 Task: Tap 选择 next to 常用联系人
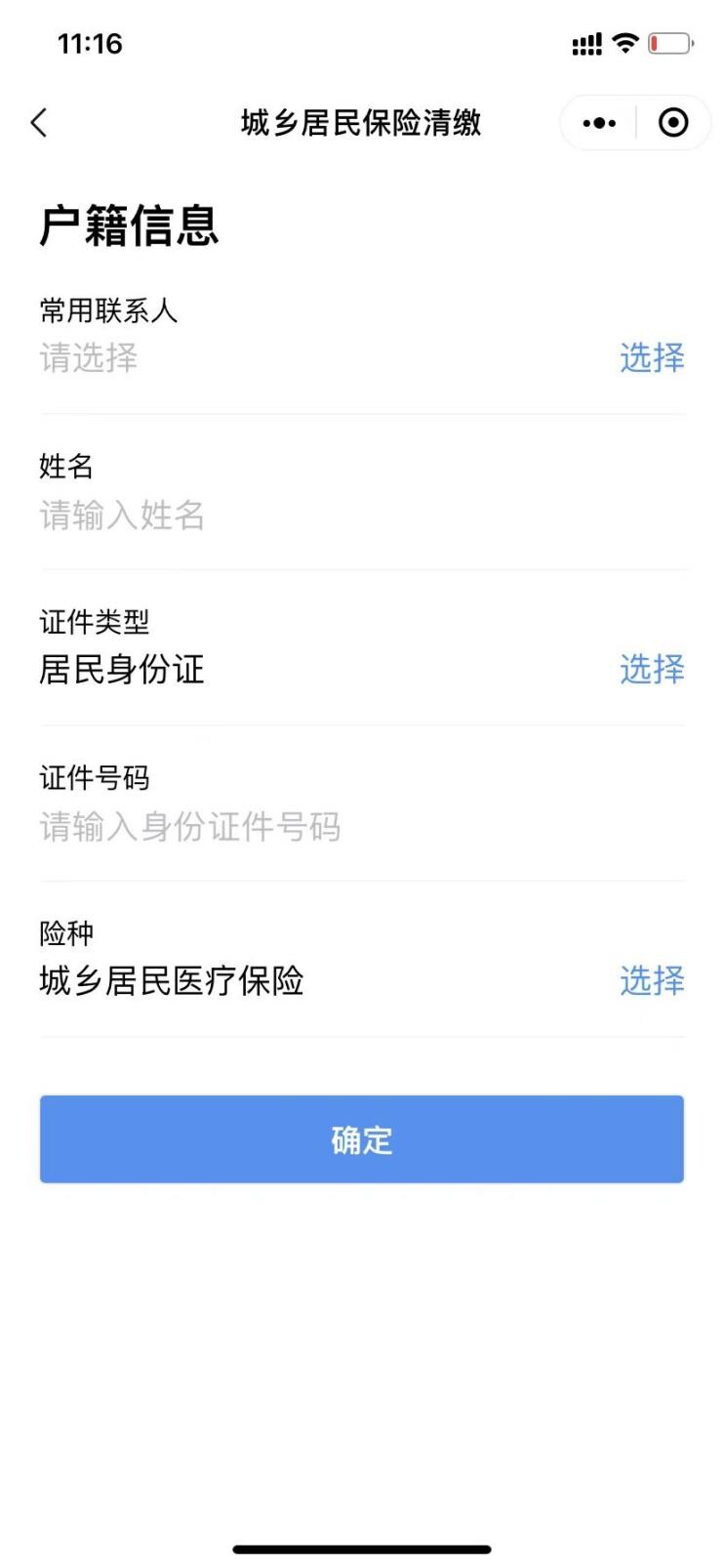coord(652,358)
